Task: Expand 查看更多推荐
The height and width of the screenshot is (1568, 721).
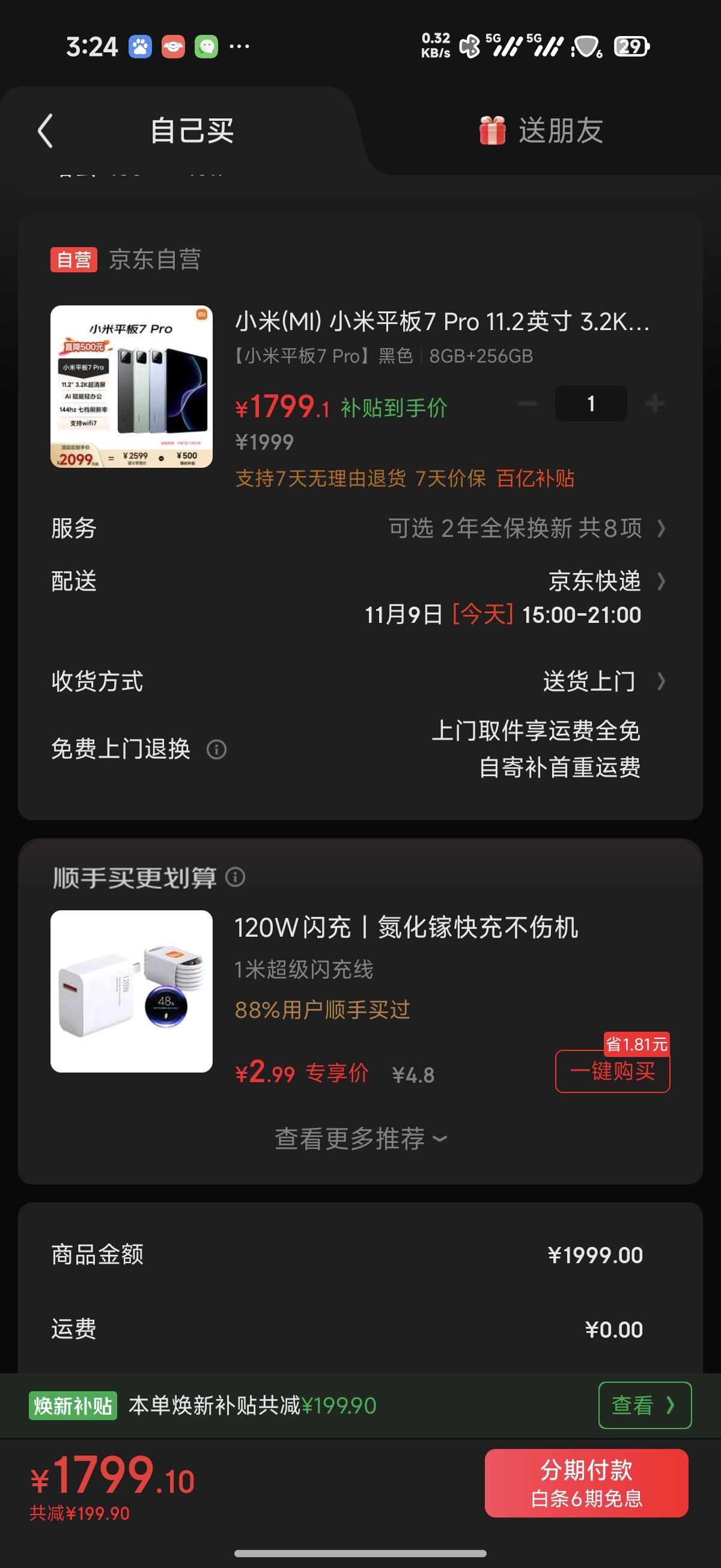Action: point(360,1138)
